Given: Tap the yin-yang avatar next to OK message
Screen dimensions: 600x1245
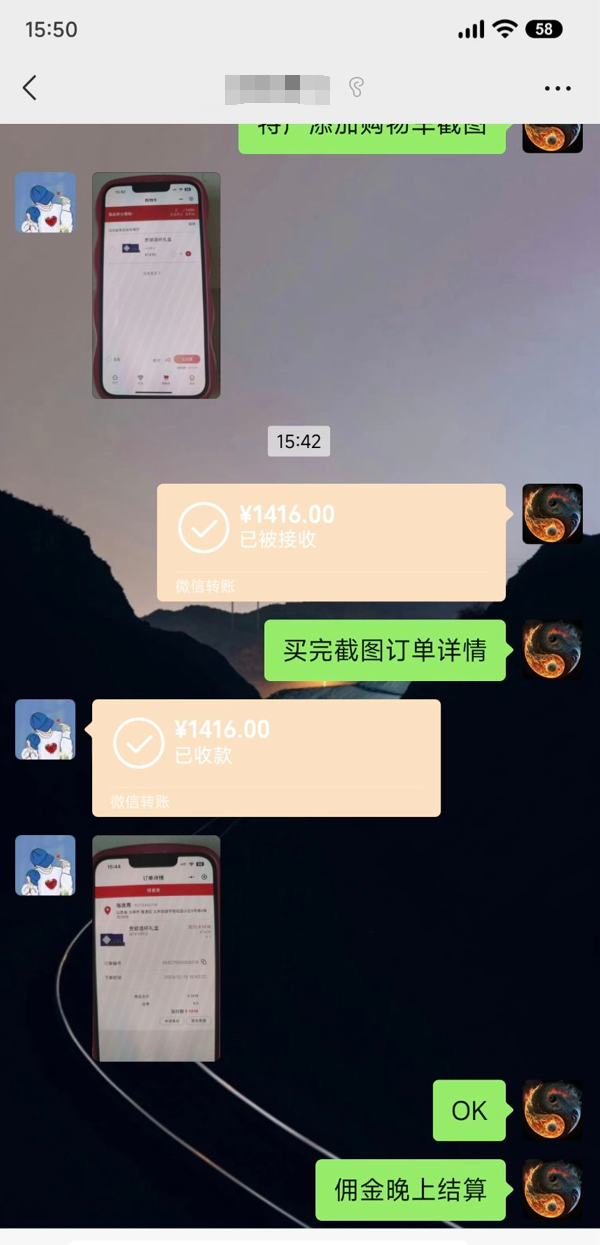Looking at the screenshot, I should [x=552, y=1110].
